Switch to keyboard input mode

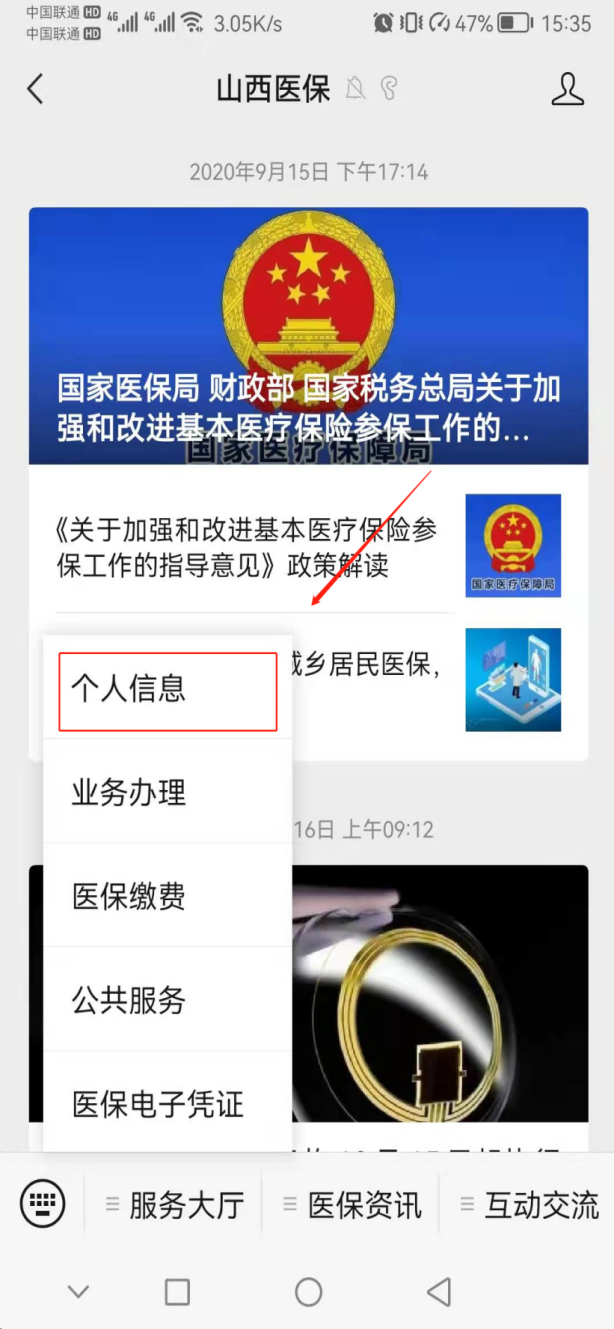tap(43, 1204)
